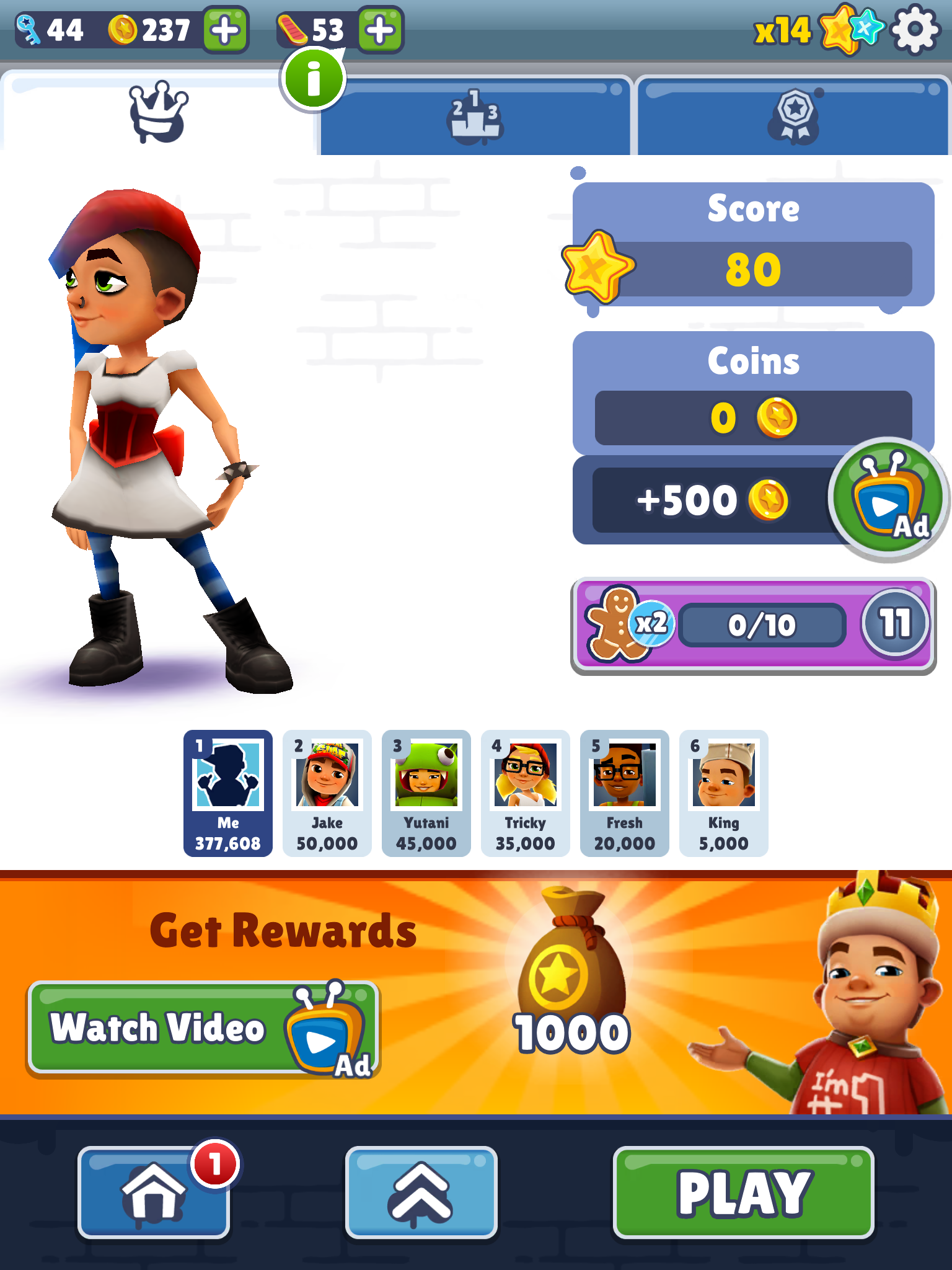
Task: View Tricky's 35,000 score card
Action: pos(525,794)
